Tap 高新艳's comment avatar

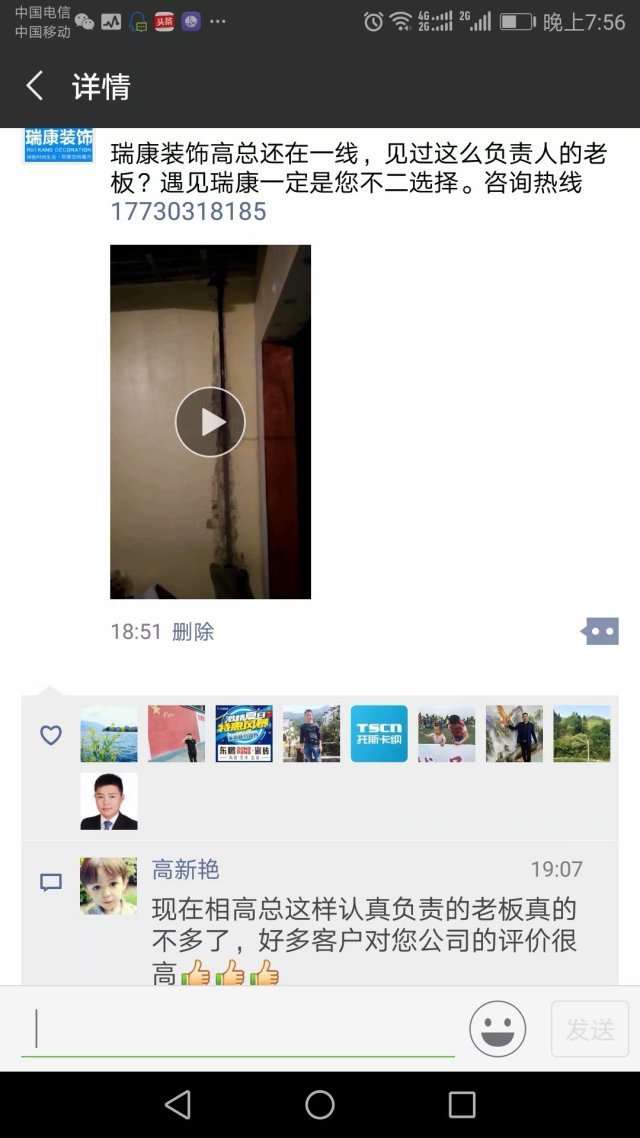pyautogui.click(x=109, y=885)
